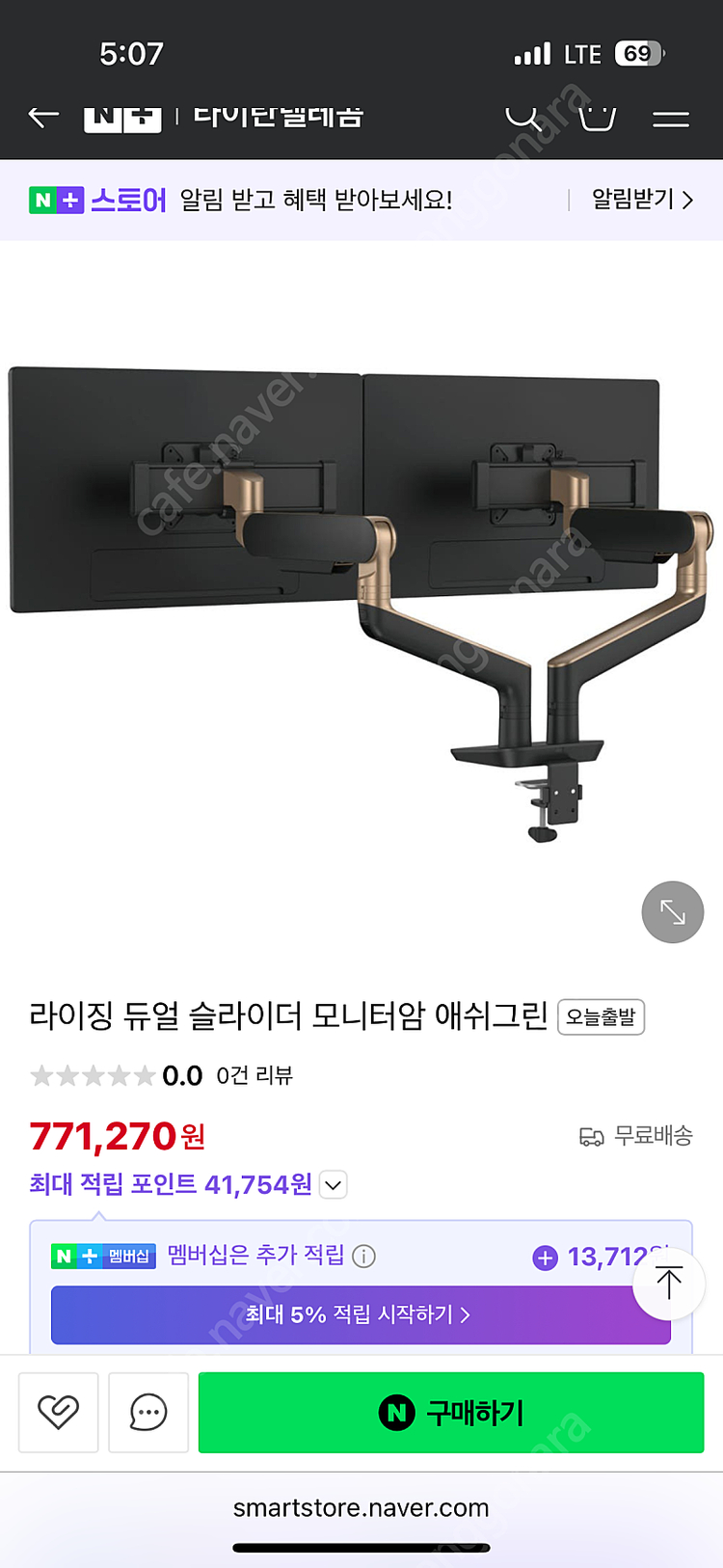Tap 최대 5% 적립 시작하기 banner button
The height and width of the screenshot is (1568, 723).
(361, 1314)
